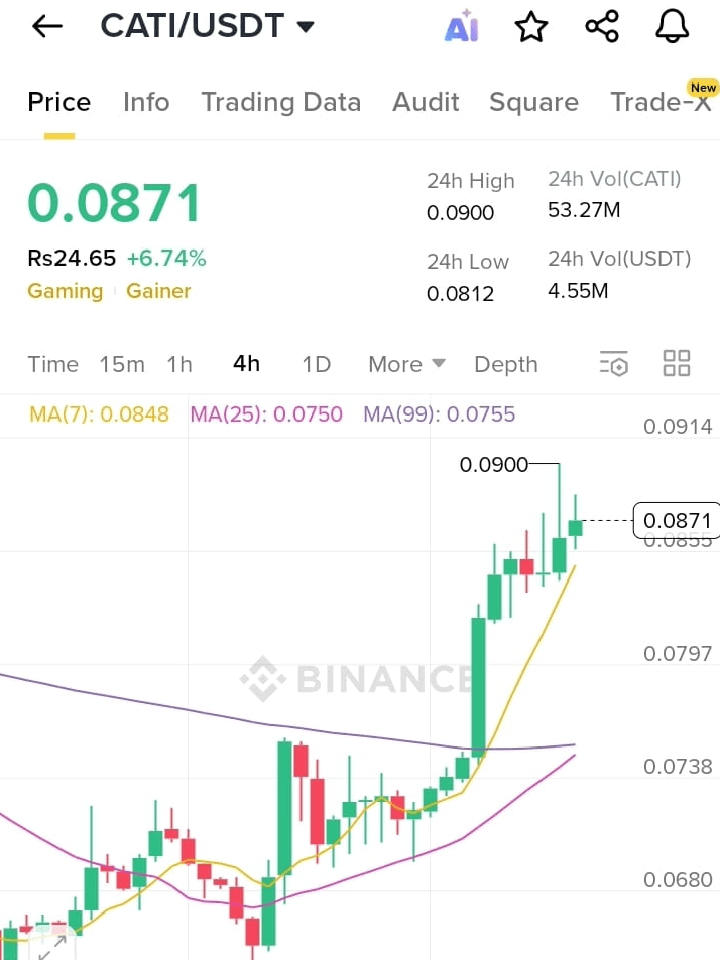This screenshot has height=960, width=720.
Task: Share this trading pair
Action: pos(602,27)
